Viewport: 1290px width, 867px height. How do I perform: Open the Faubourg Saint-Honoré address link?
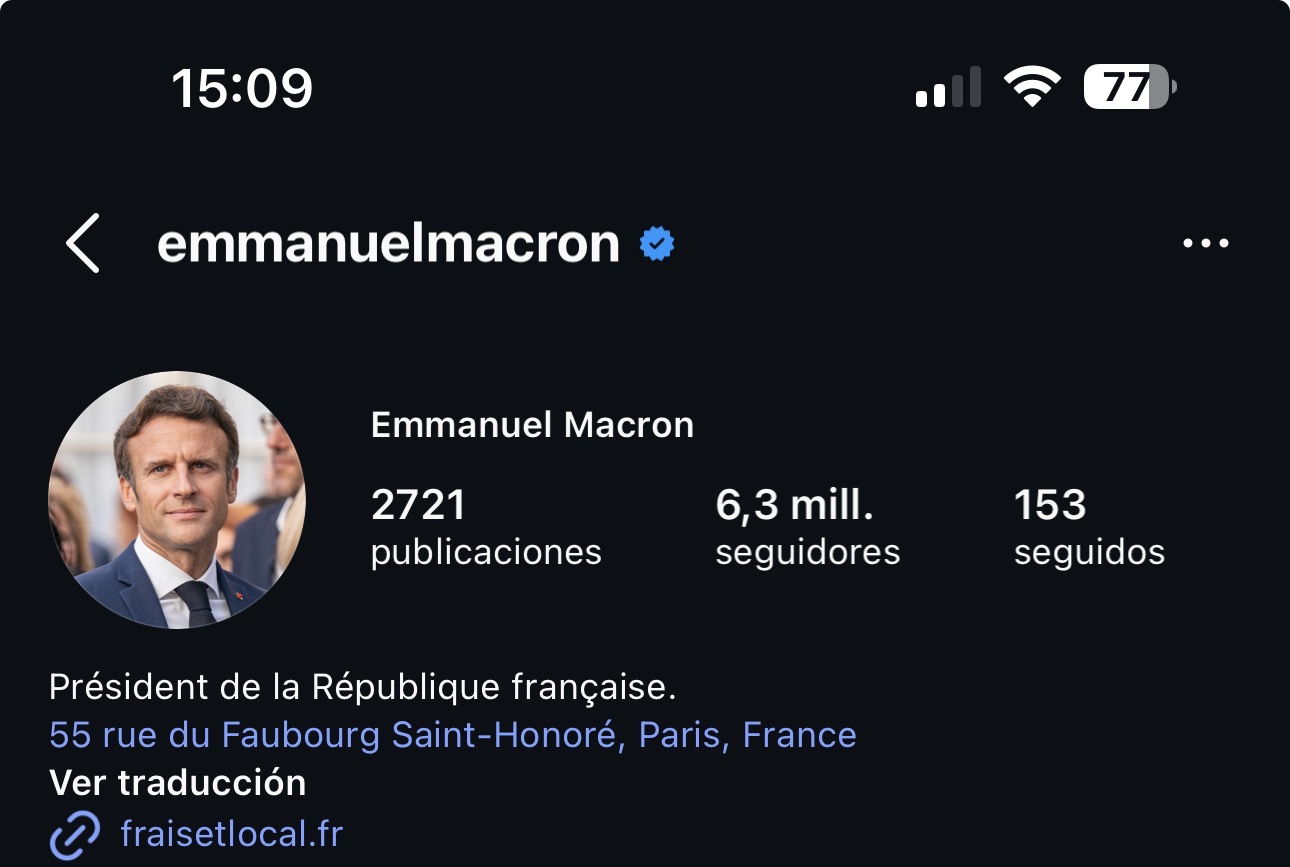[452, 736]
